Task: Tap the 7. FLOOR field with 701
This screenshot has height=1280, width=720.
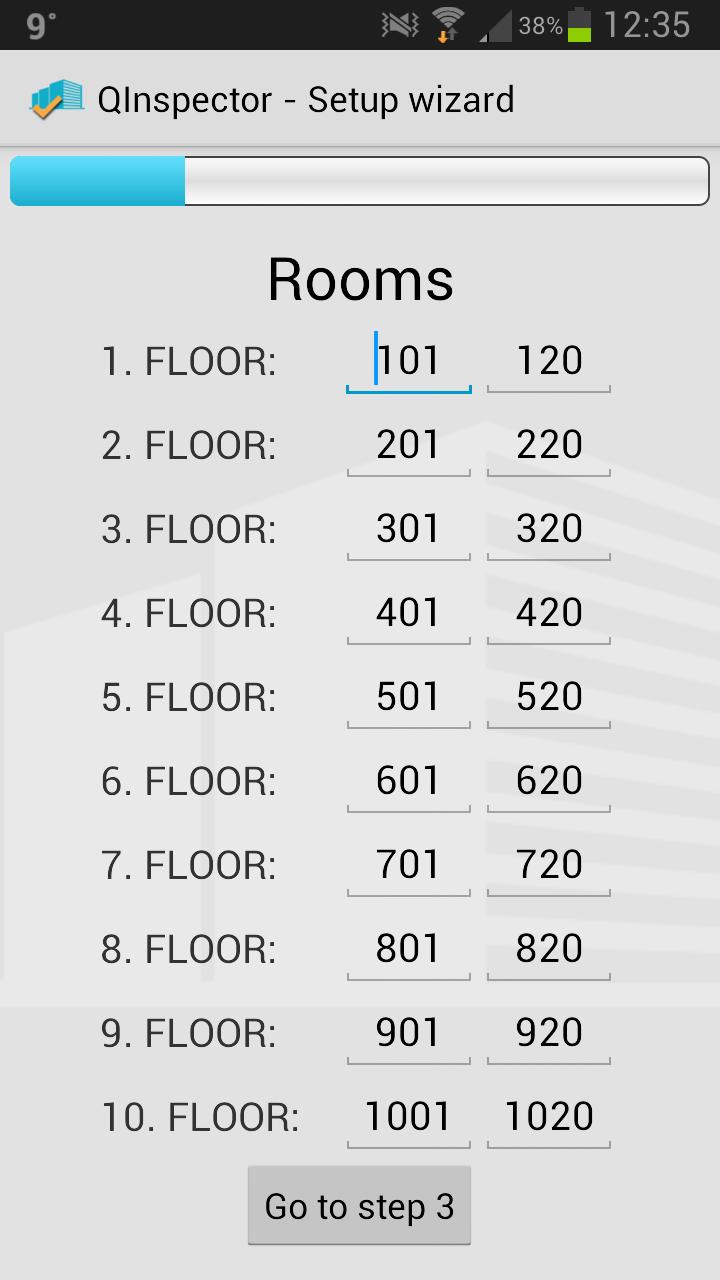Action: 408,865
